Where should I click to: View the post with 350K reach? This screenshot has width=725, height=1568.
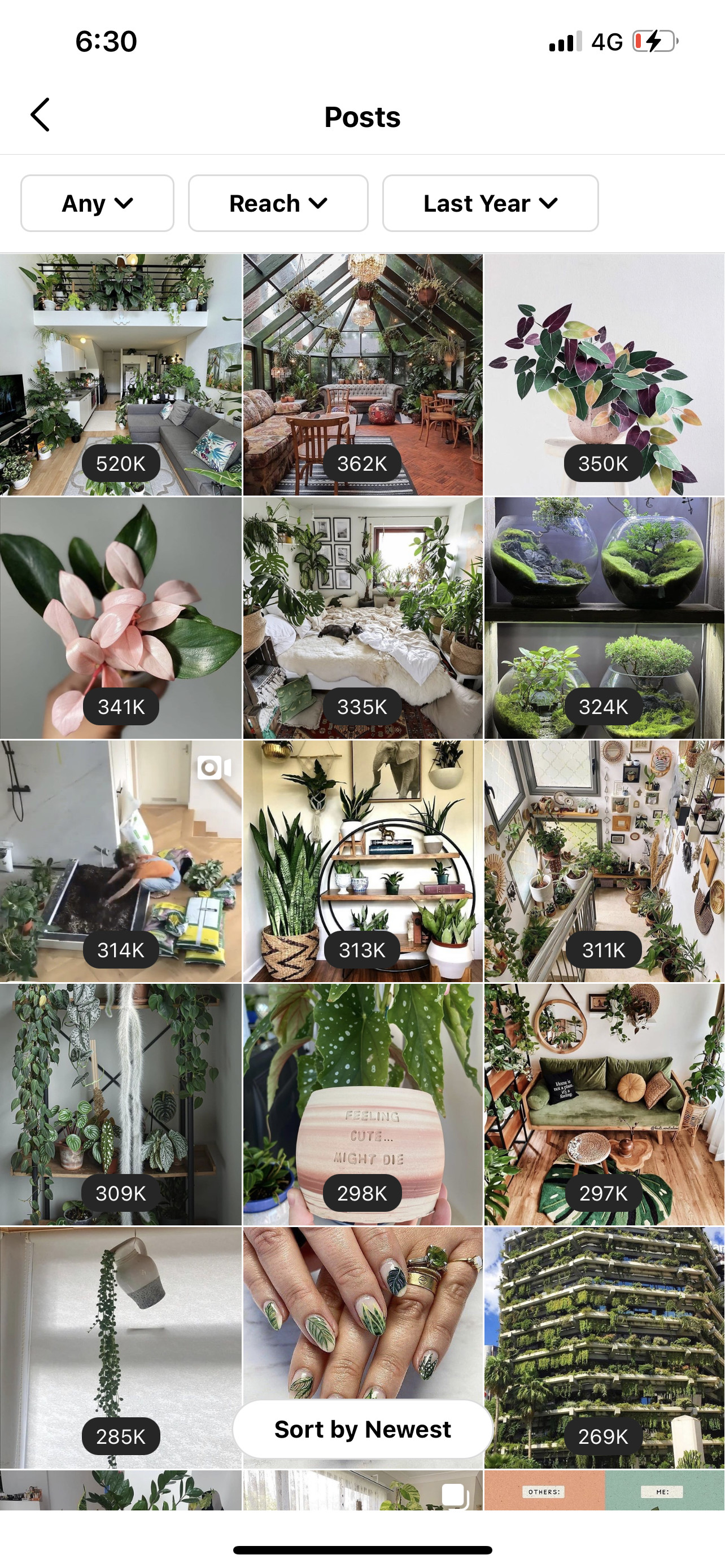pyautogui.click(x=605, y=374)
